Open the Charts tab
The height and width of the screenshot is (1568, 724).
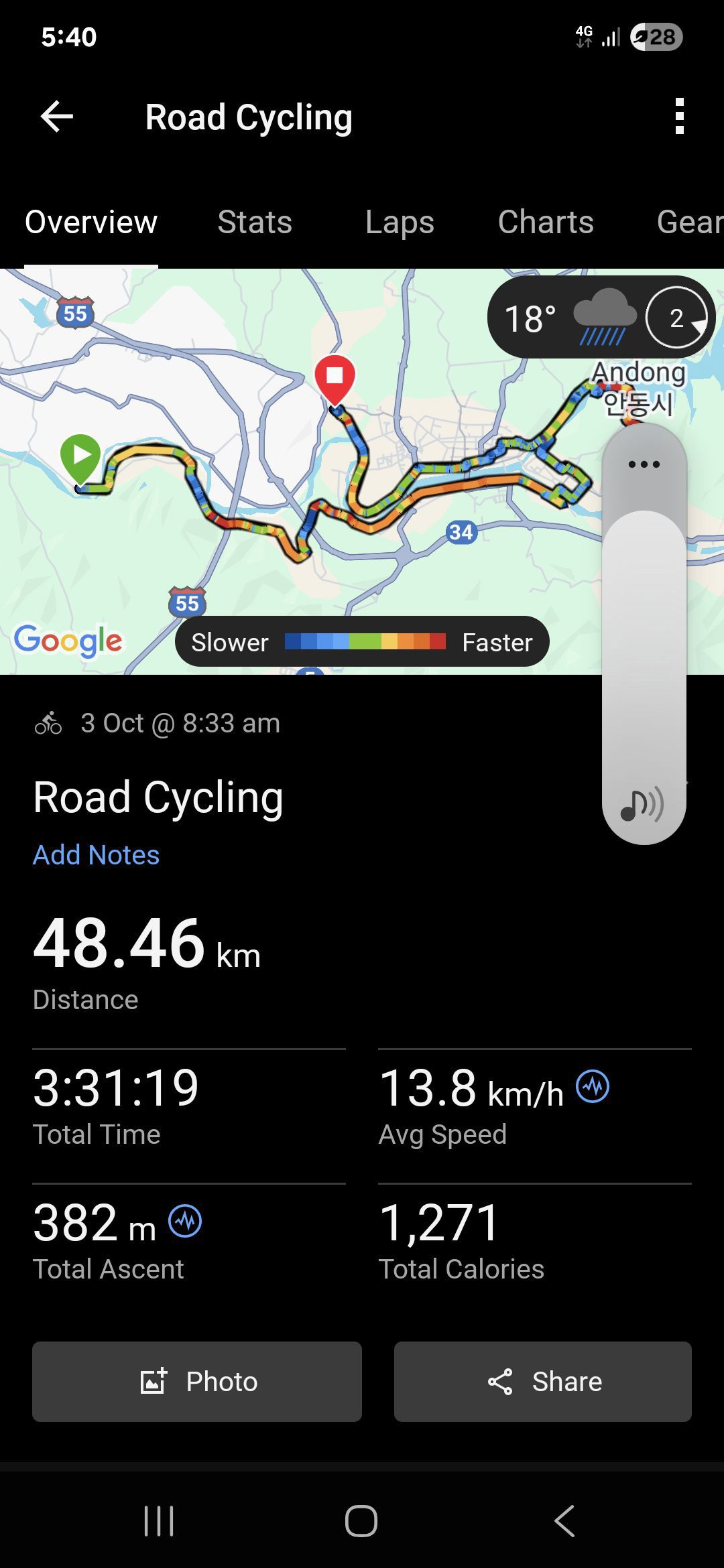[546, 222]
